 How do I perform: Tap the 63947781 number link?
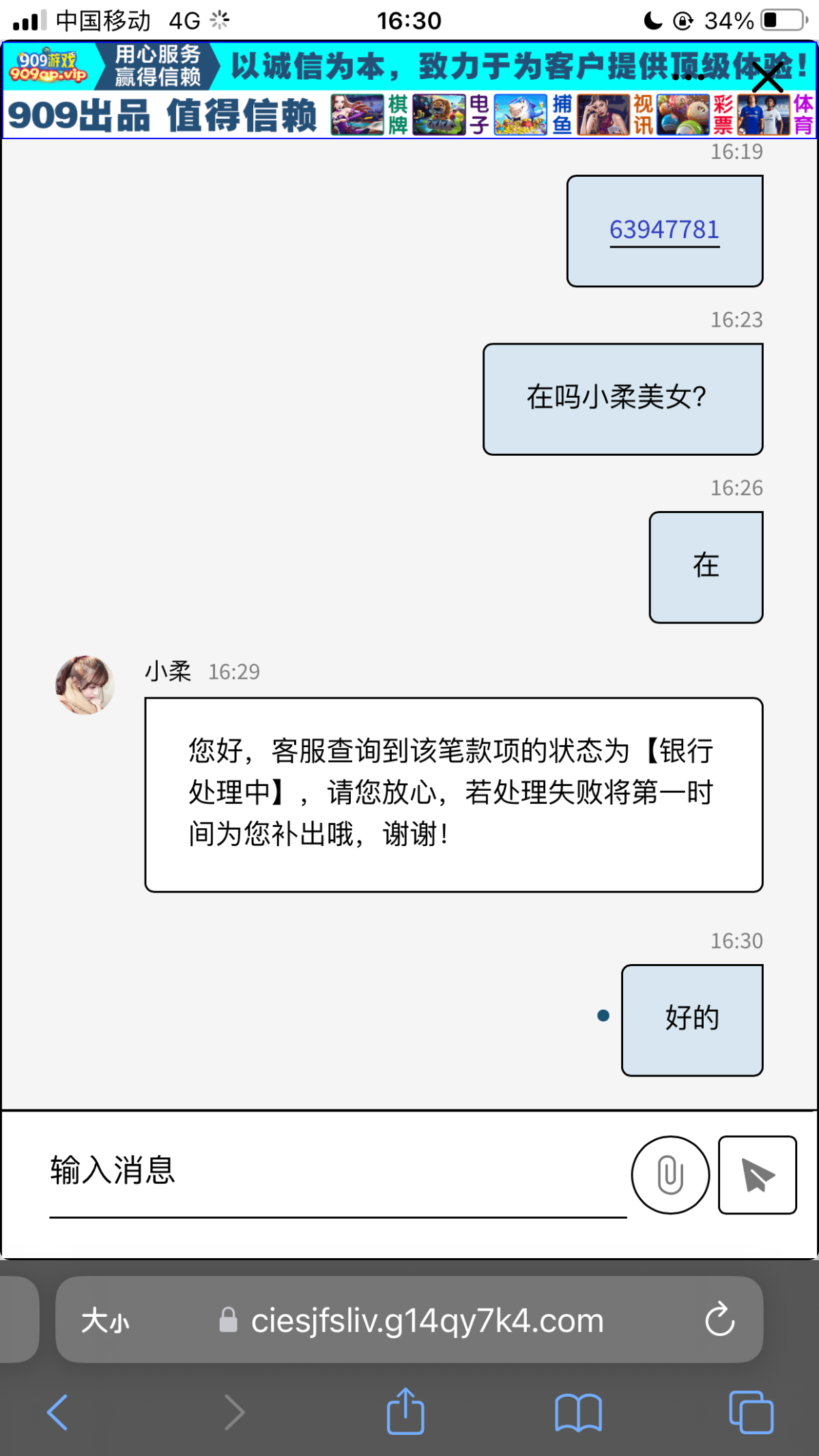[x=664, y=230]
